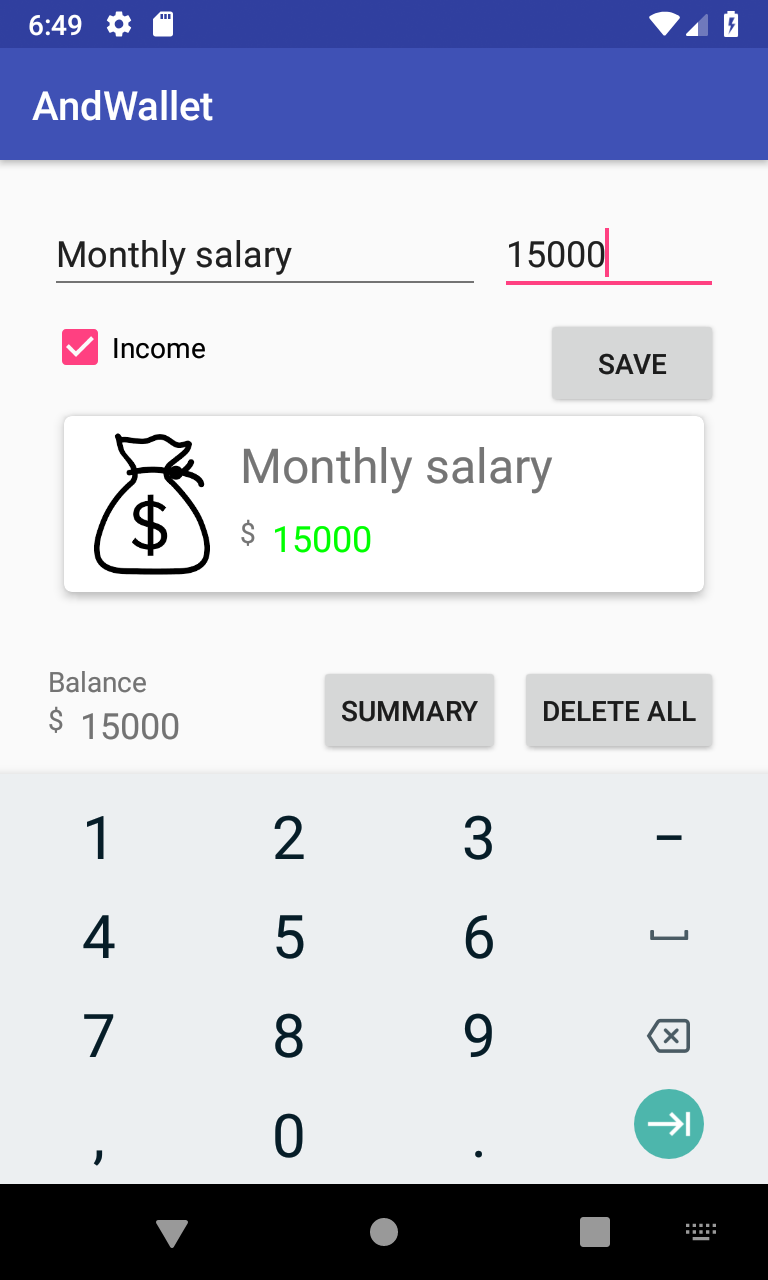Tap the recent apps square in navigation bar
The width and height of the screenshot is (768, 1280).
(x=594, y=1232)
